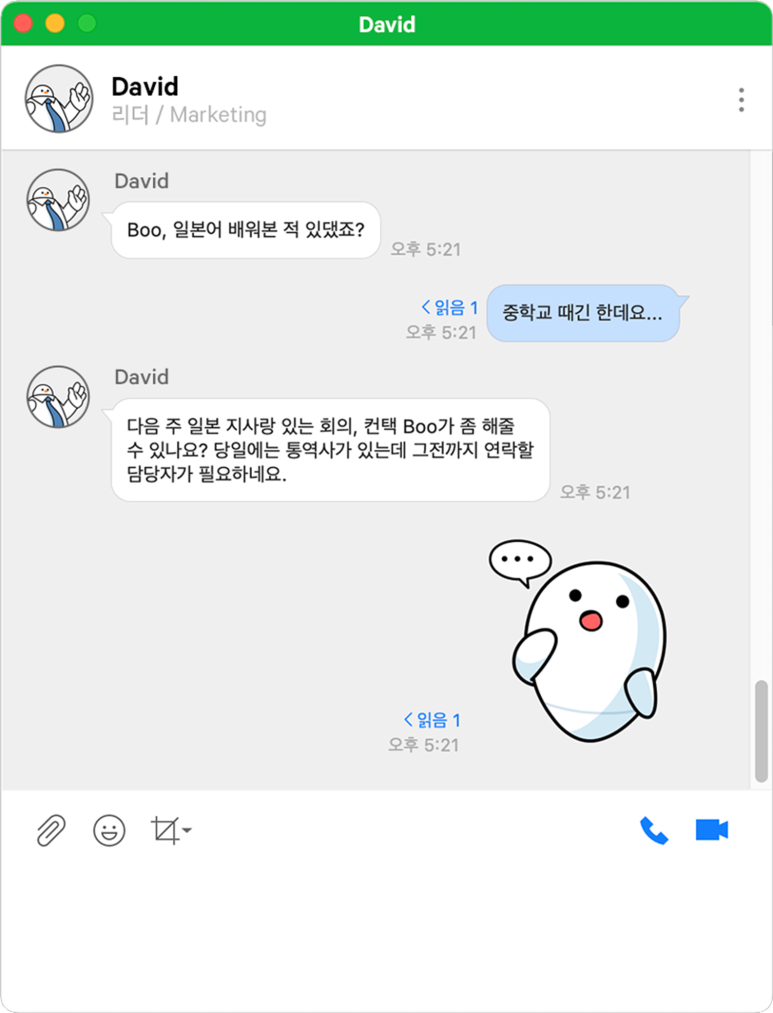This screenshot has width=773, height=1013.
Task: Start a video call with David
Action: click(x=712, y=830)
